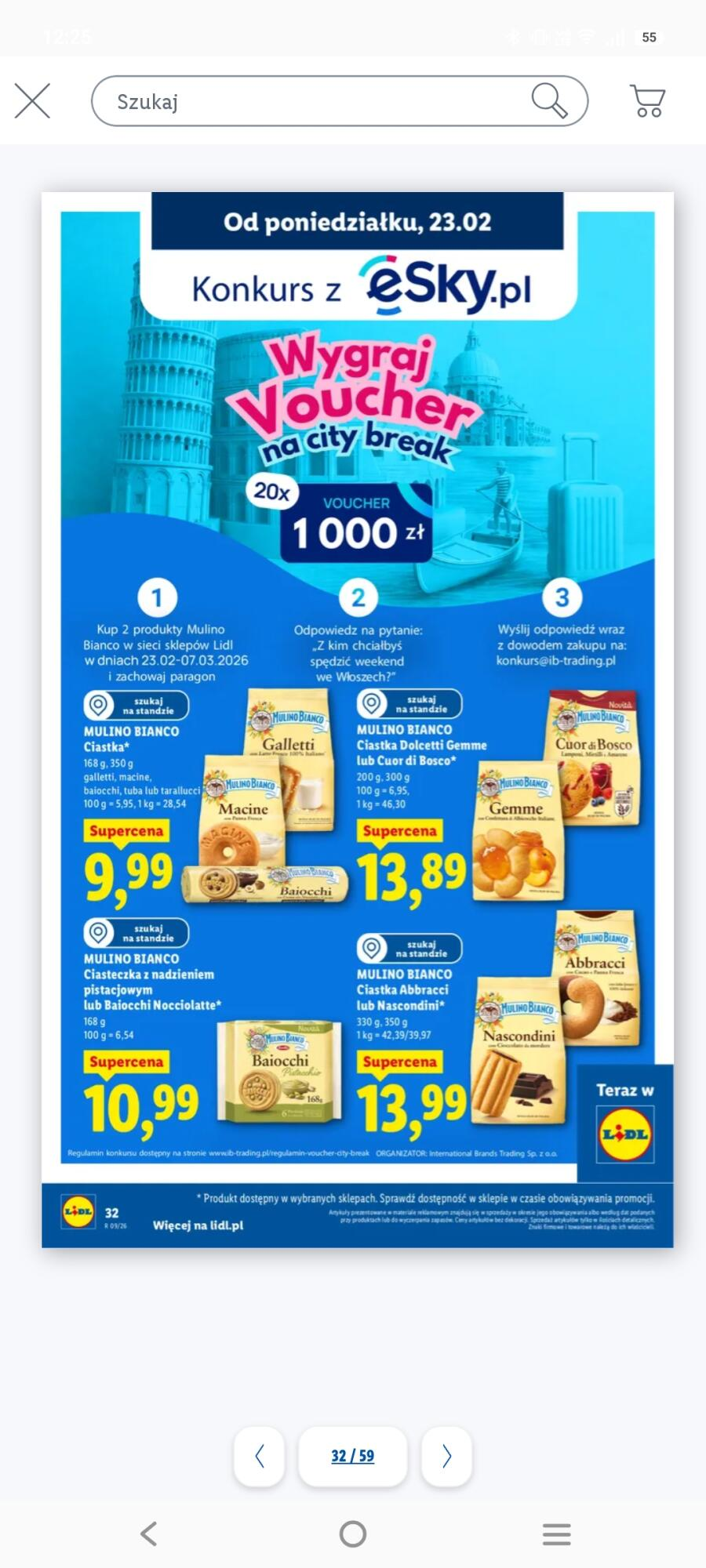Image resolution: width=706 pixels, height=1568 pixels.
Task: Go to the previous leaflet page
Action: pos(260,1456)
